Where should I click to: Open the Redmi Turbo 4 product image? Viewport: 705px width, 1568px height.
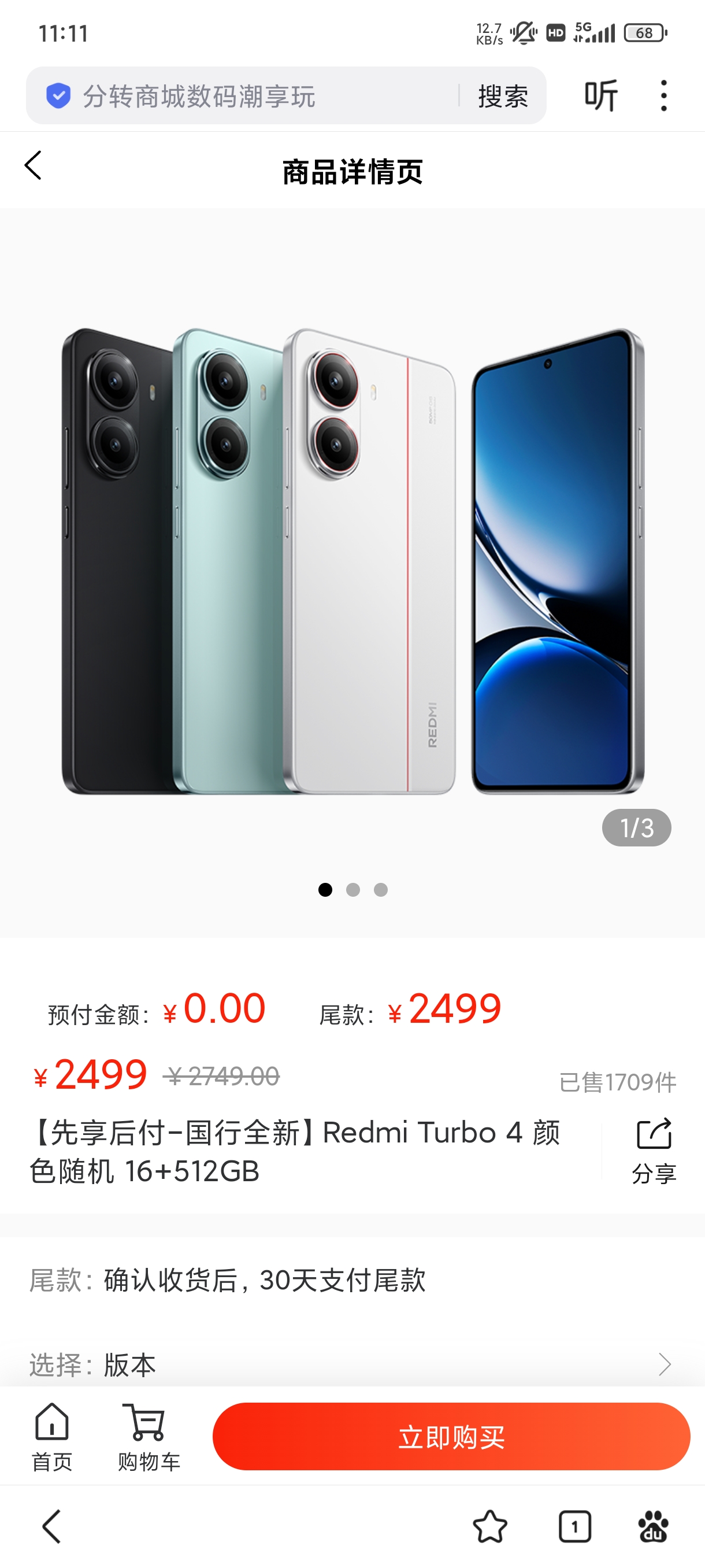pos(353,560)
